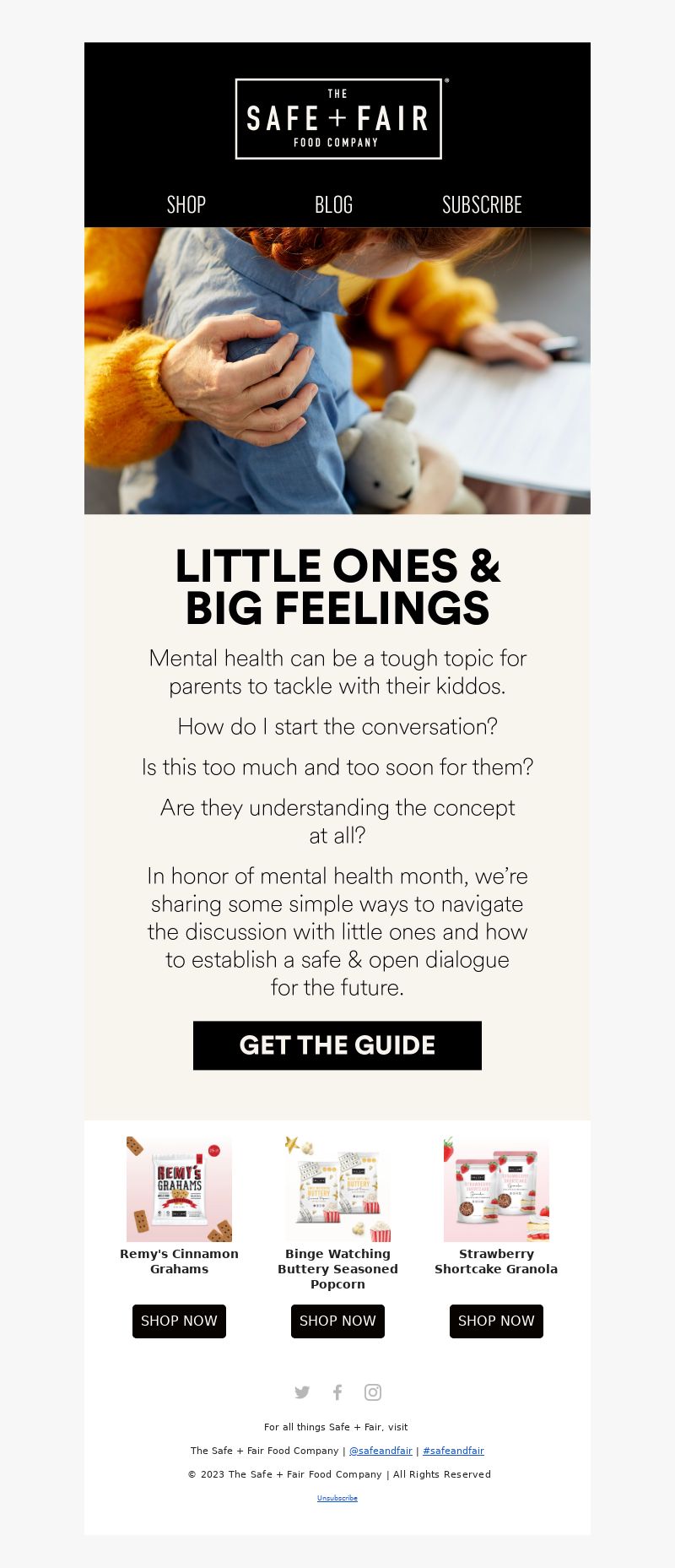
Task: Open the Instagram icon
Action: [x=373, y=1392]
